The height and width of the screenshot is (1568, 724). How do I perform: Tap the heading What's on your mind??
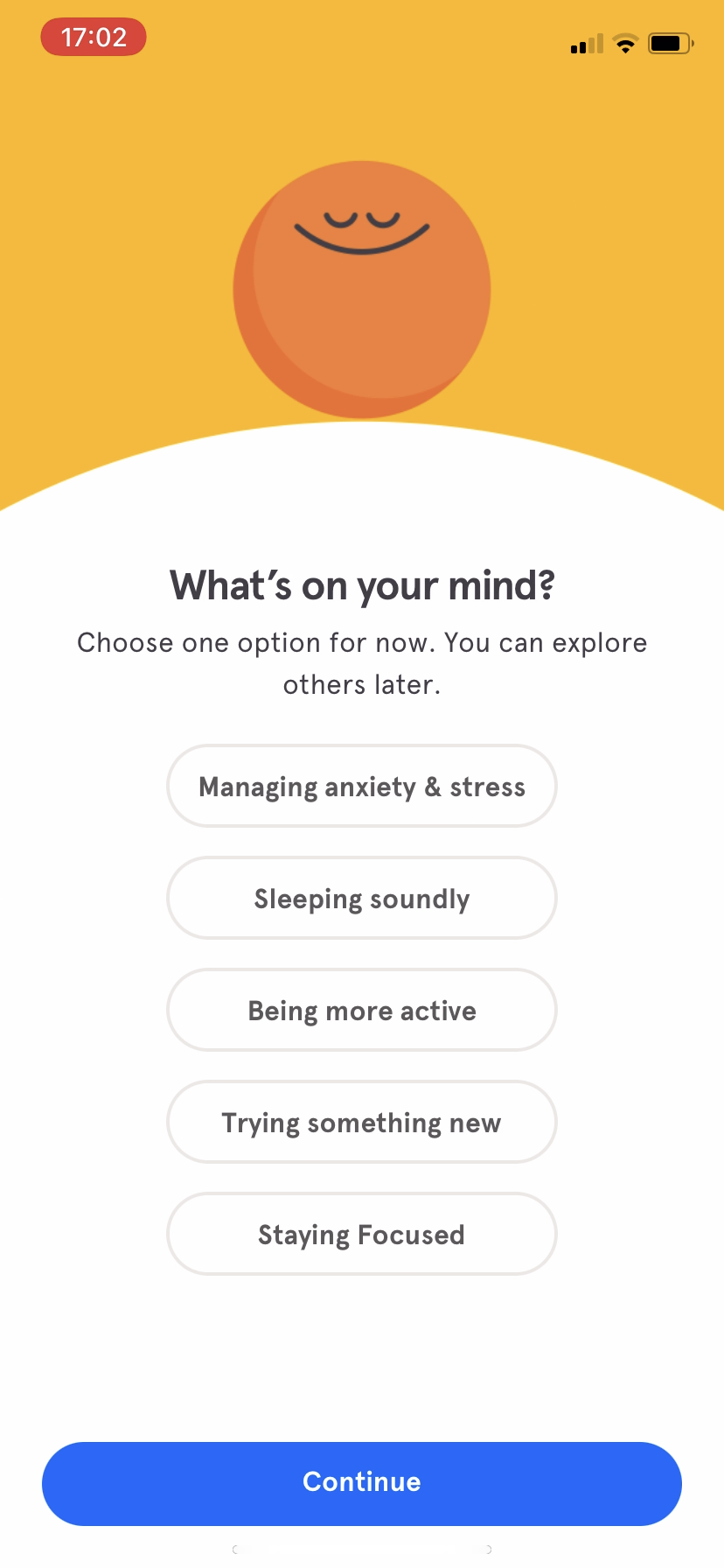[362, 584]
